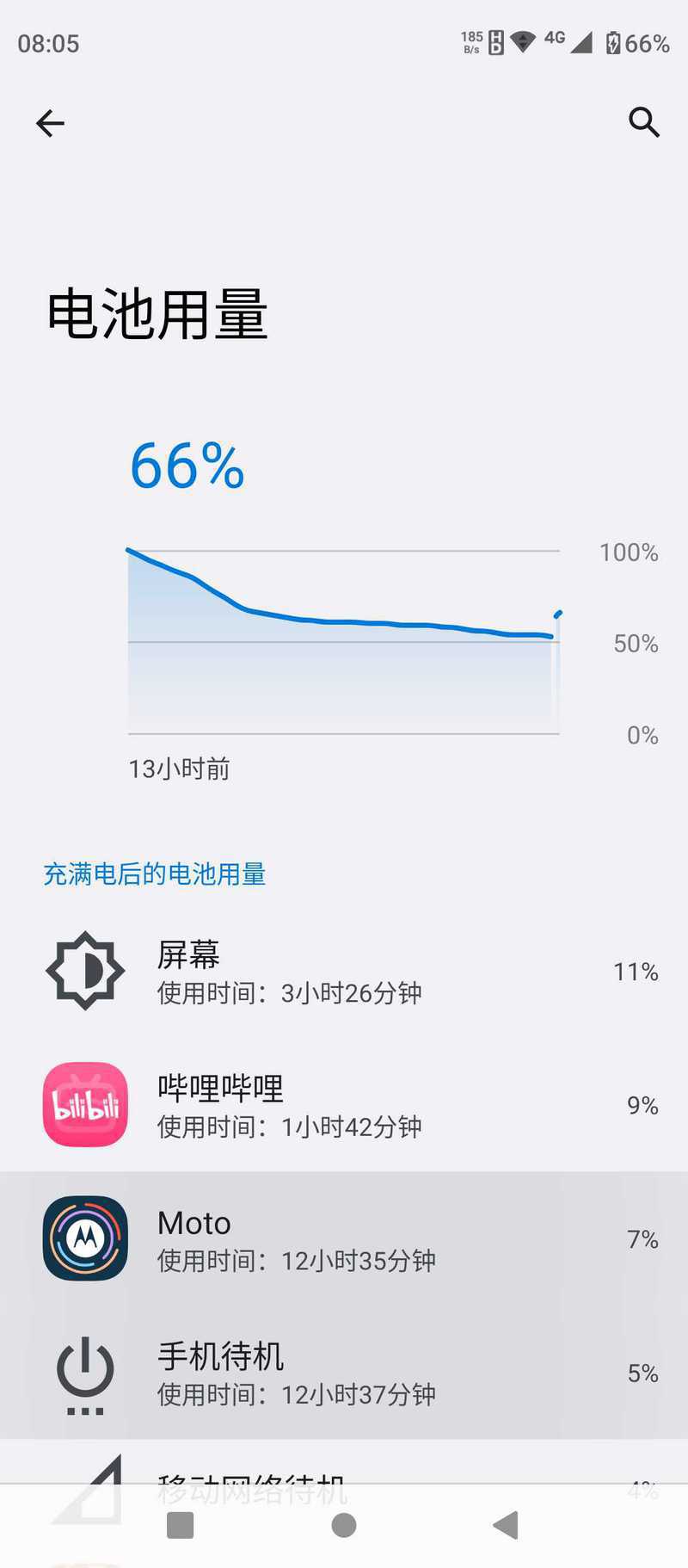Select the Moto battery usage row
The height and width of the screenshot is (1568, 688).
[344, 1238]
